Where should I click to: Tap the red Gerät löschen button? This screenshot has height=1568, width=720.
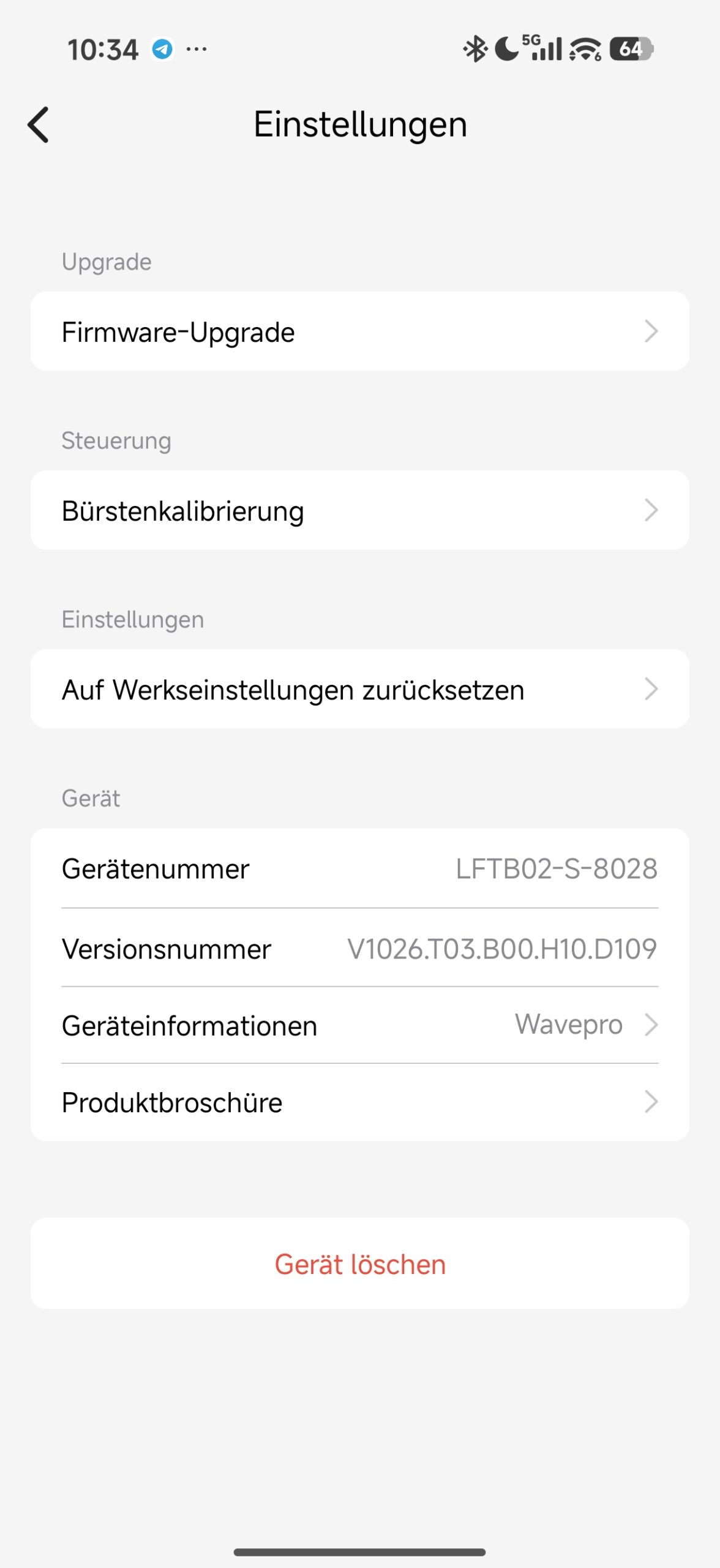(359, 1264)
